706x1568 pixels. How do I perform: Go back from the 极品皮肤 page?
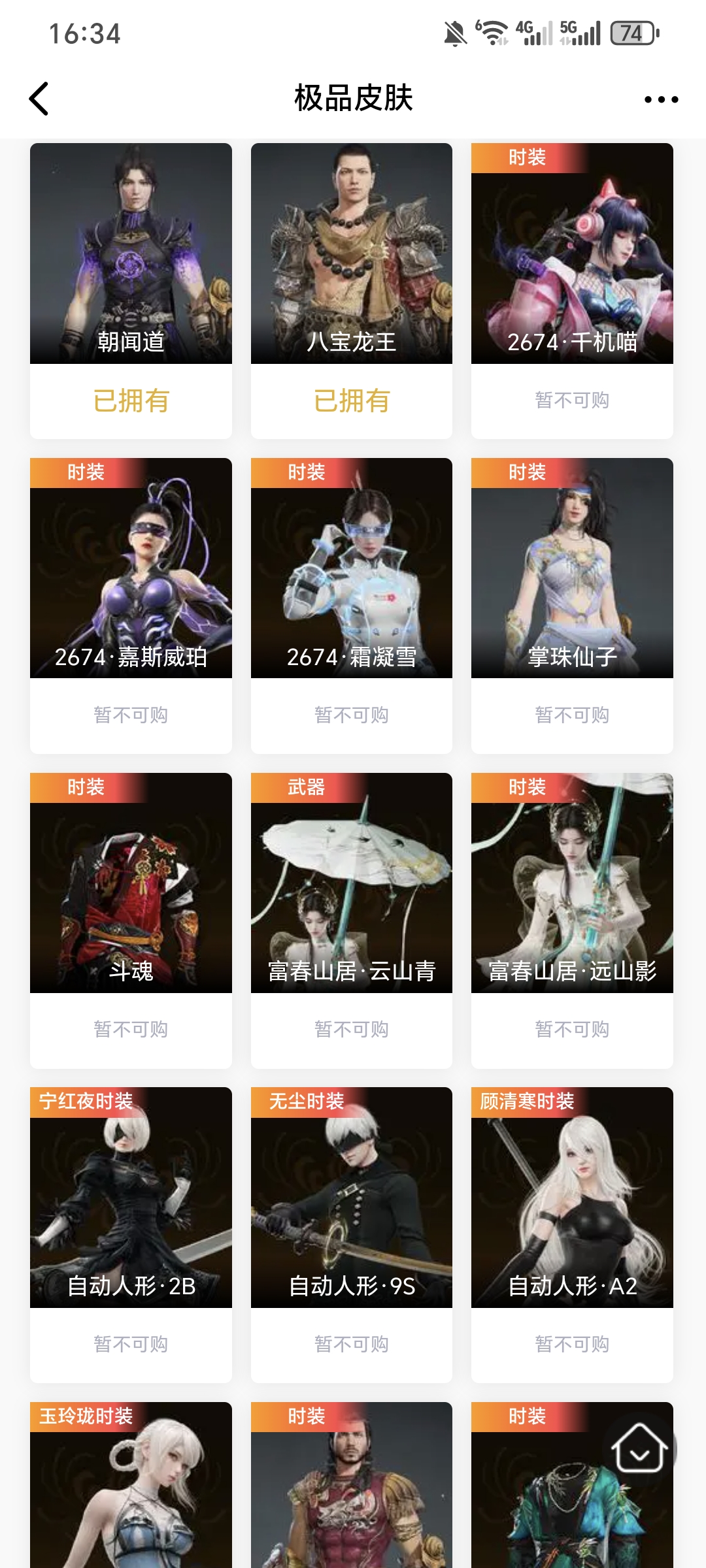(x=39, y=99)
